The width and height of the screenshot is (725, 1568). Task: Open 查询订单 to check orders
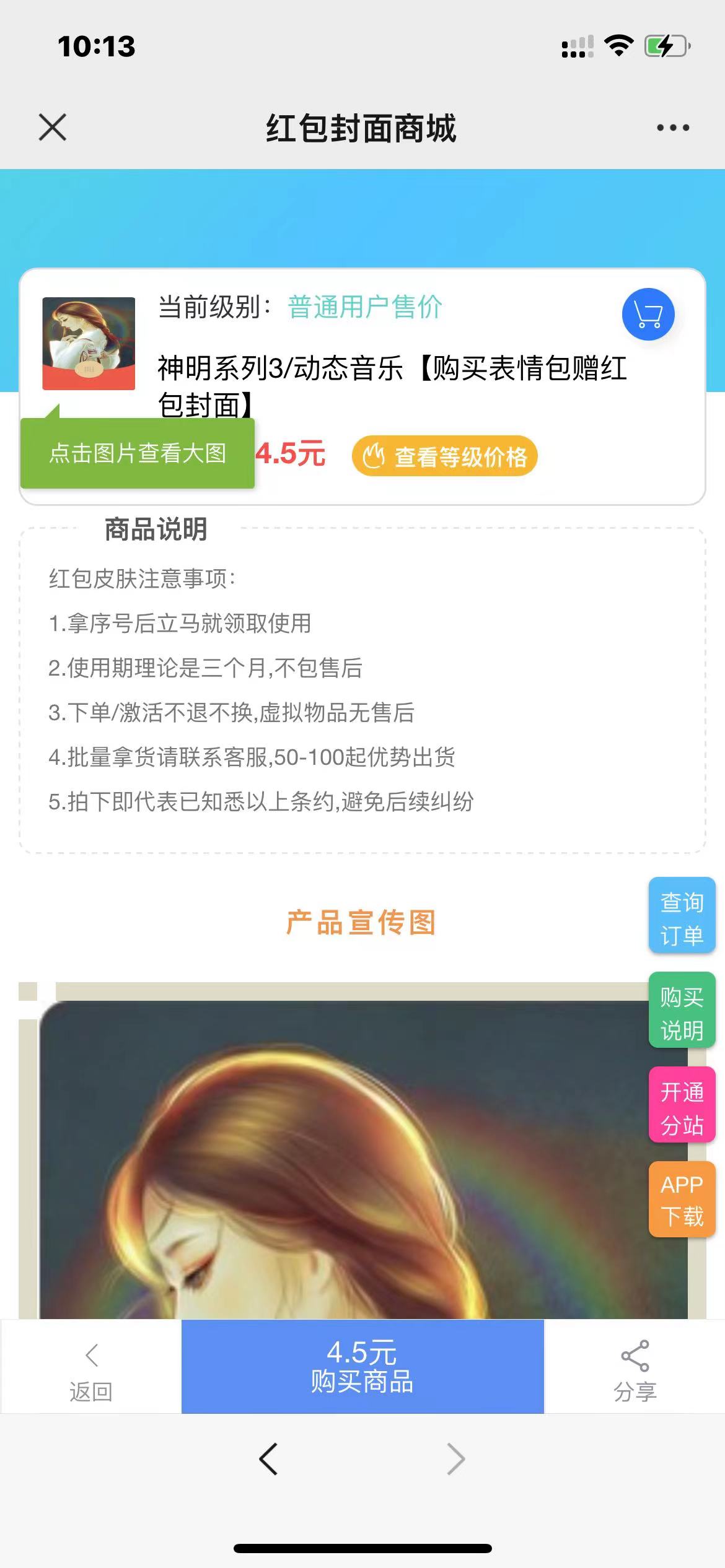point(682,915)
